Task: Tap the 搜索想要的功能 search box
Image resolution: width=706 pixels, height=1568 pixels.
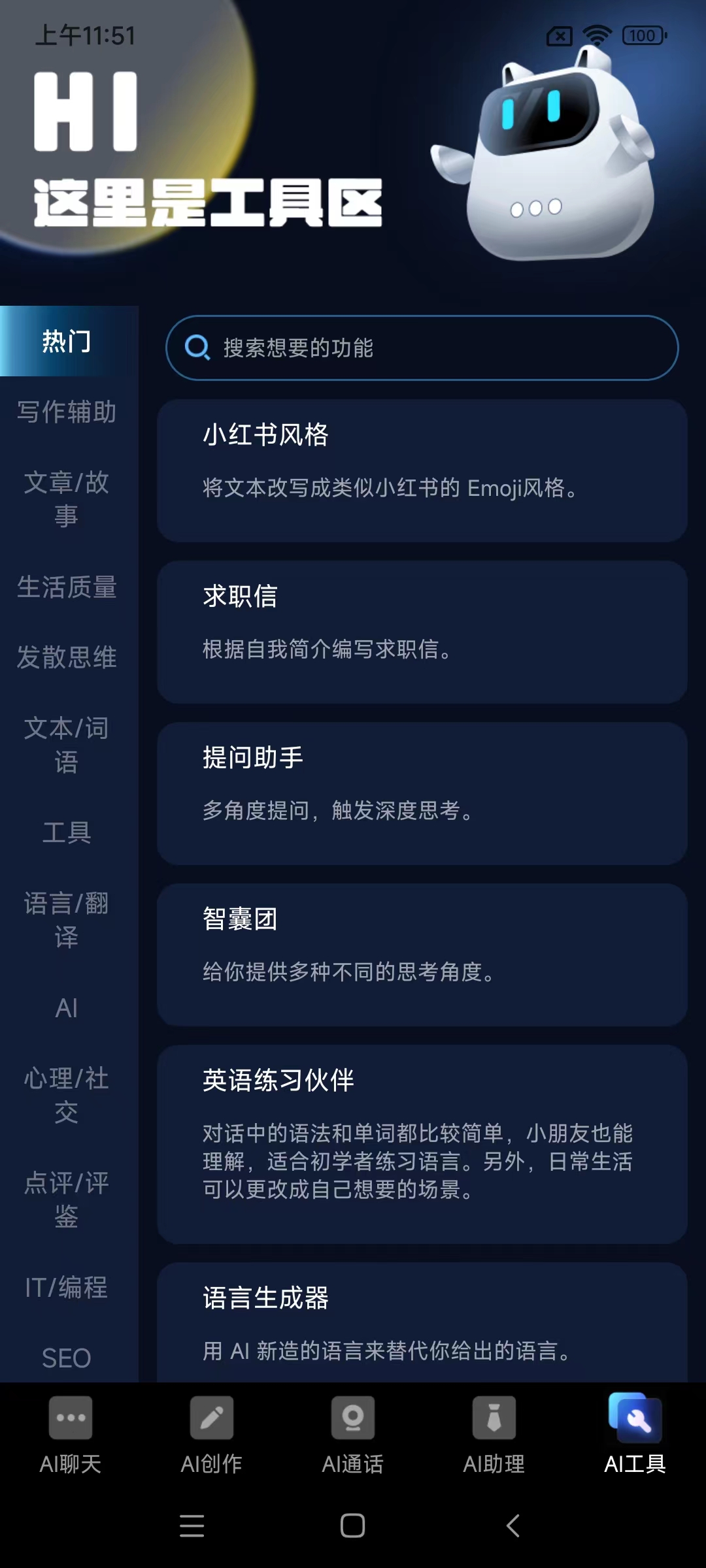Action: pyautogui.click(x=422, y=348)
